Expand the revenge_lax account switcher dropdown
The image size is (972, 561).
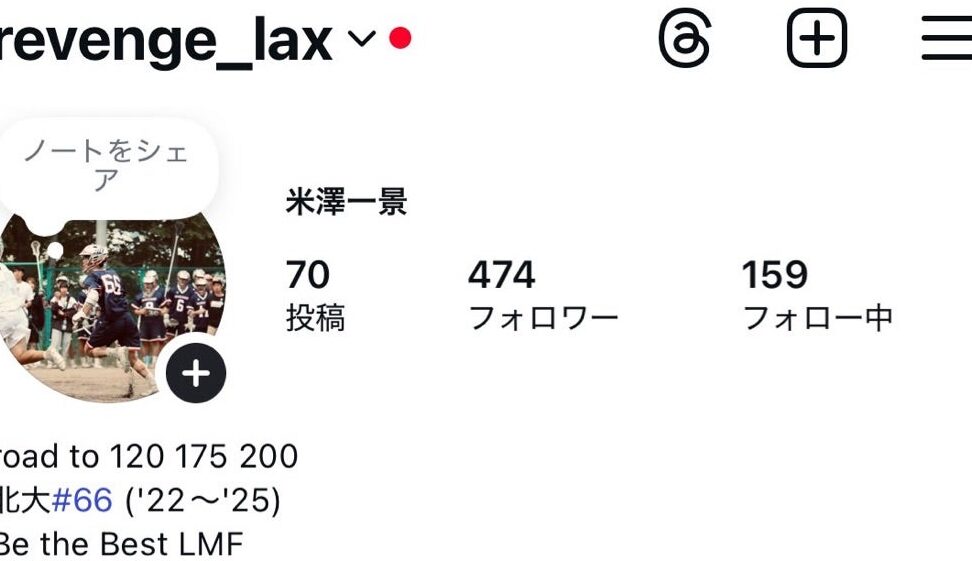[x=361, y=39]
